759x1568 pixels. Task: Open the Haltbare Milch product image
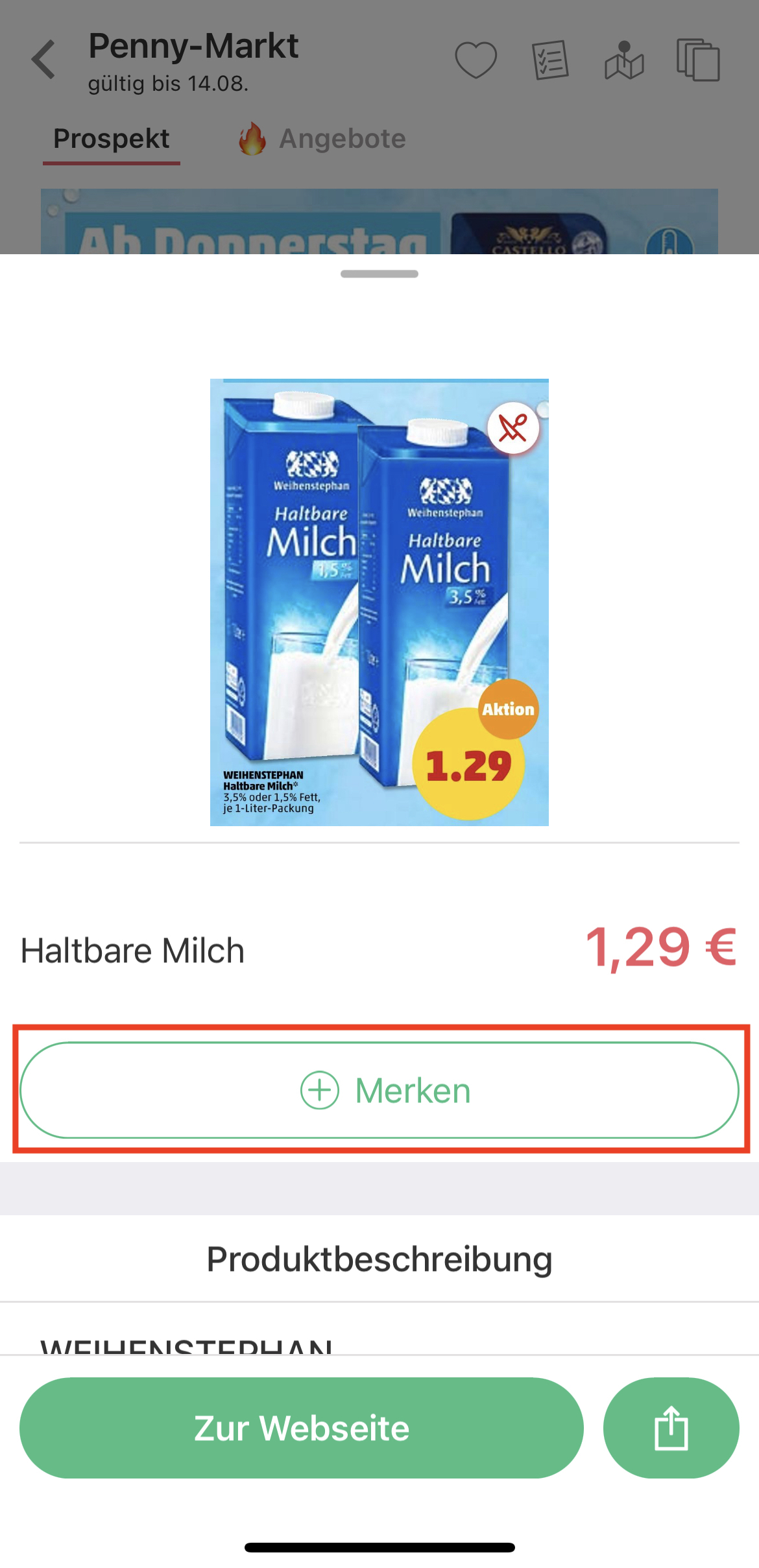tap(379, 602)
